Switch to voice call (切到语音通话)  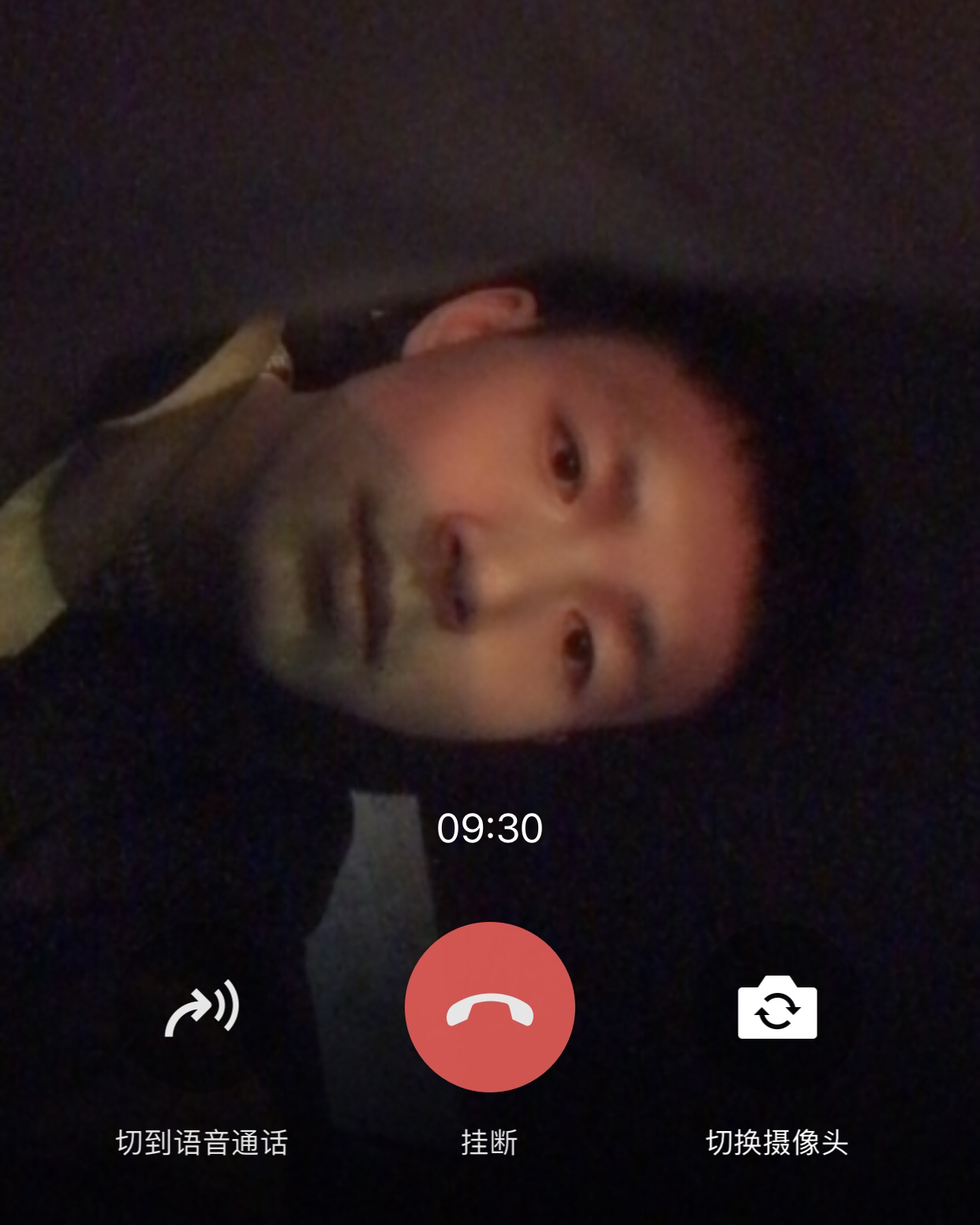point(202,1009)
